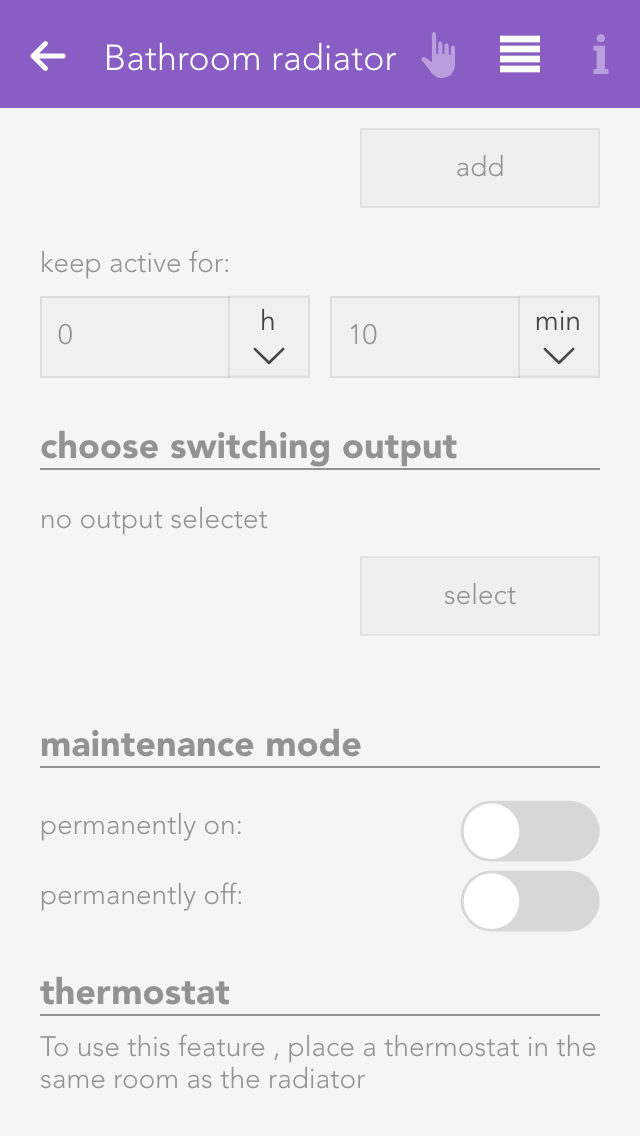Tap the hand pointer icon
This screenshot has height=1136, width=640.
438,56
